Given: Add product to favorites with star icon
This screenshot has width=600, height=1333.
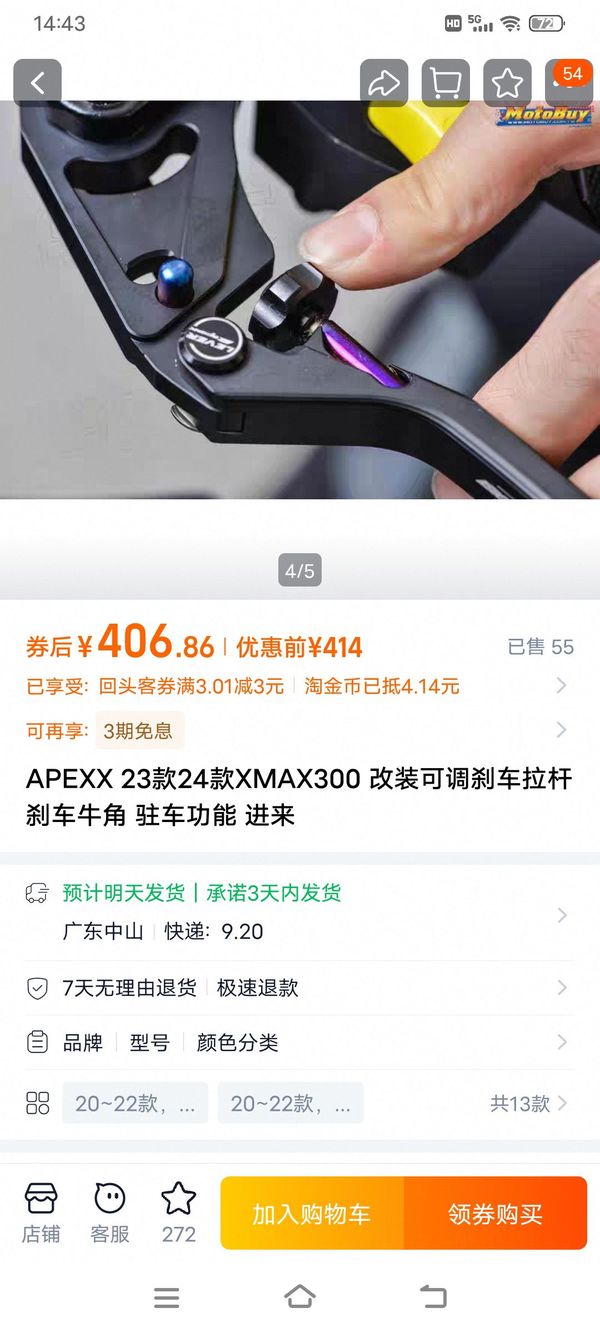Looking at the screenshot, I should (x=507, y=83).
